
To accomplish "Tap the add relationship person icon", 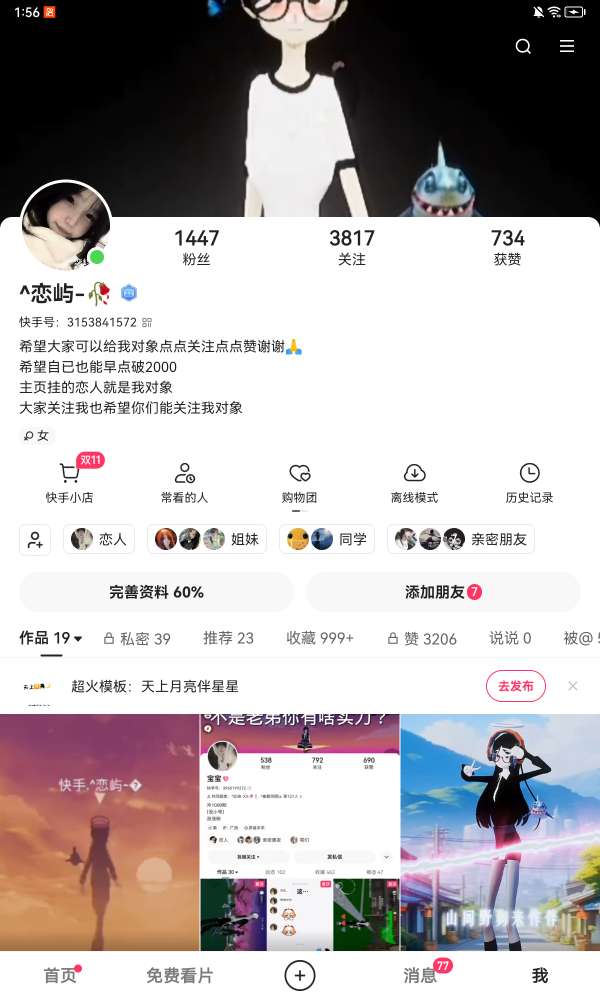I will click(x=35, y=539).
